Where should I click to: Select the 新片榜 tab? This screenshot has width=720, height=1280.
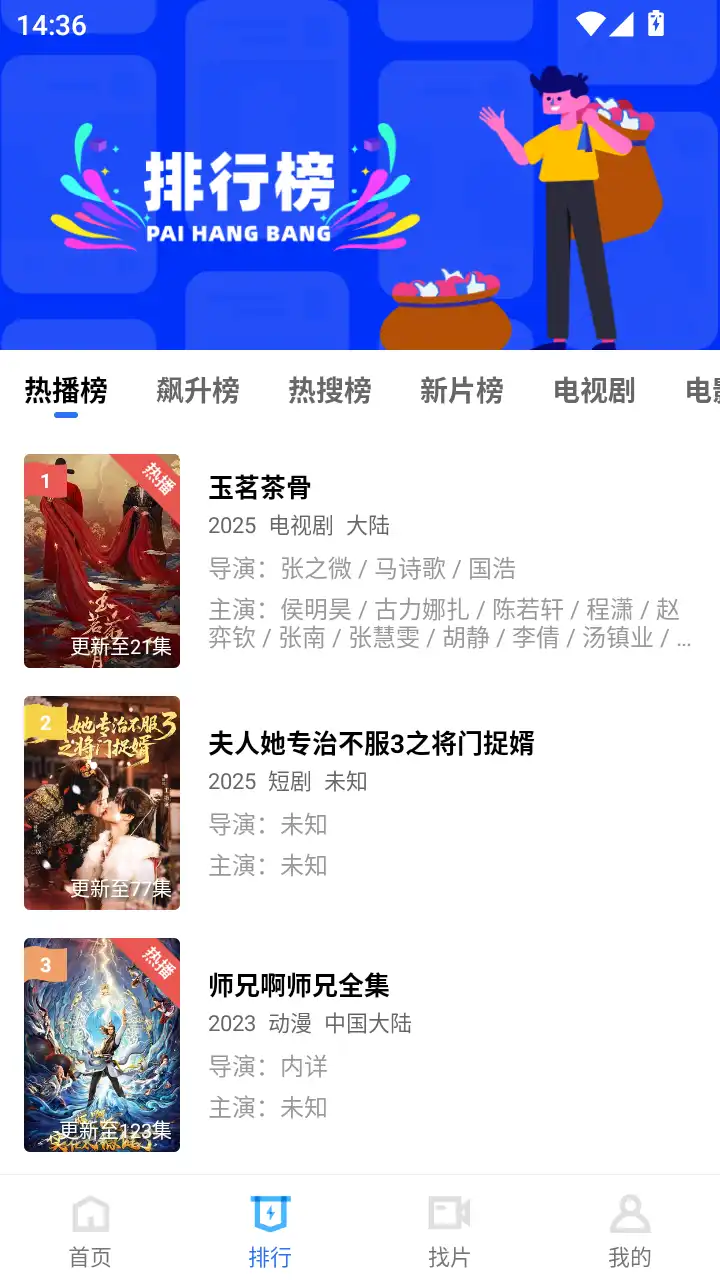pyautogui.click(x=461, y=391)
